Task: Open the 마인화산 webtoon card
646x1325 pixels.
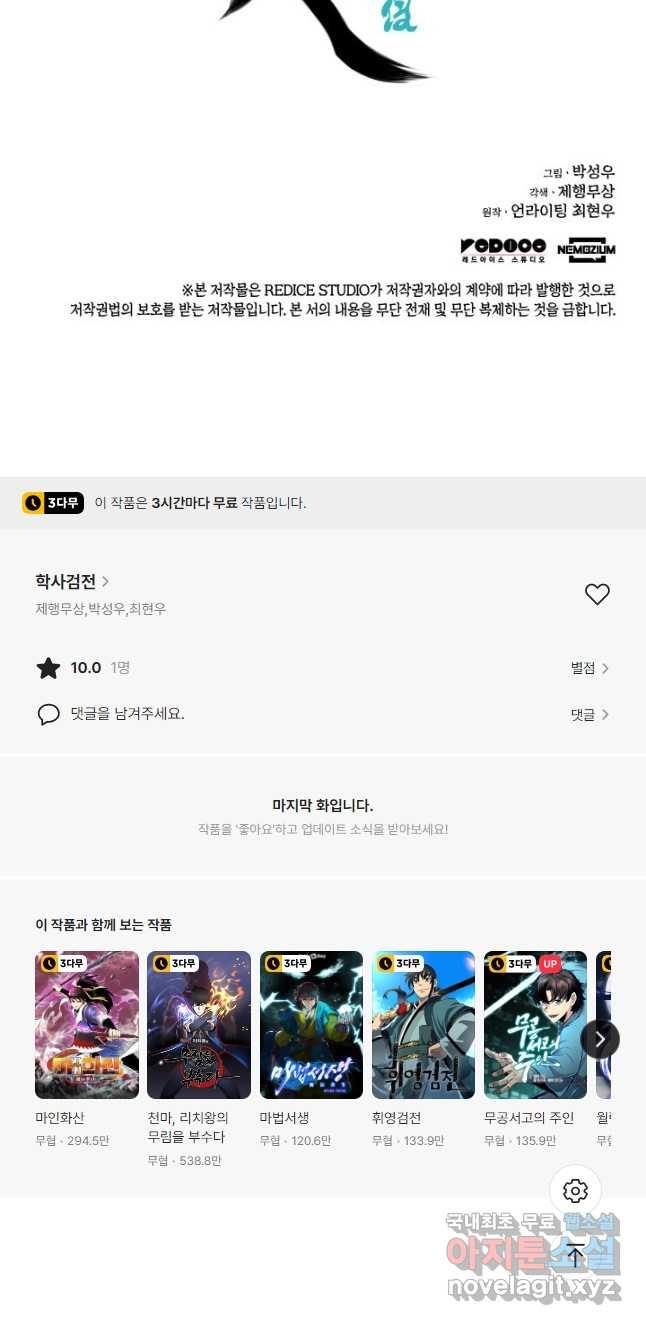Action: click(87, 1025)
